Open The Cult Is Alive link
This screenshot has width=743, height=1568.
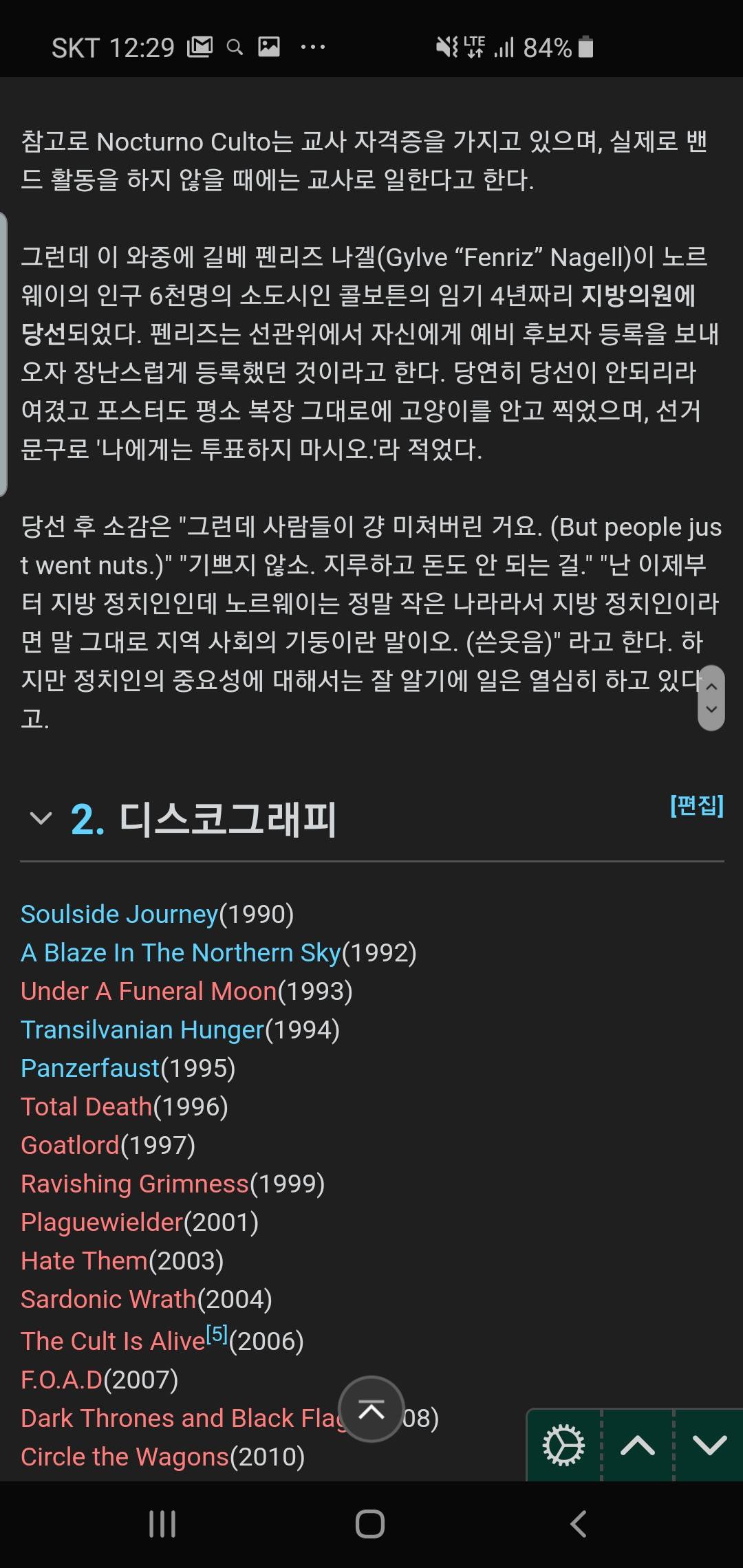[112, 1341]
